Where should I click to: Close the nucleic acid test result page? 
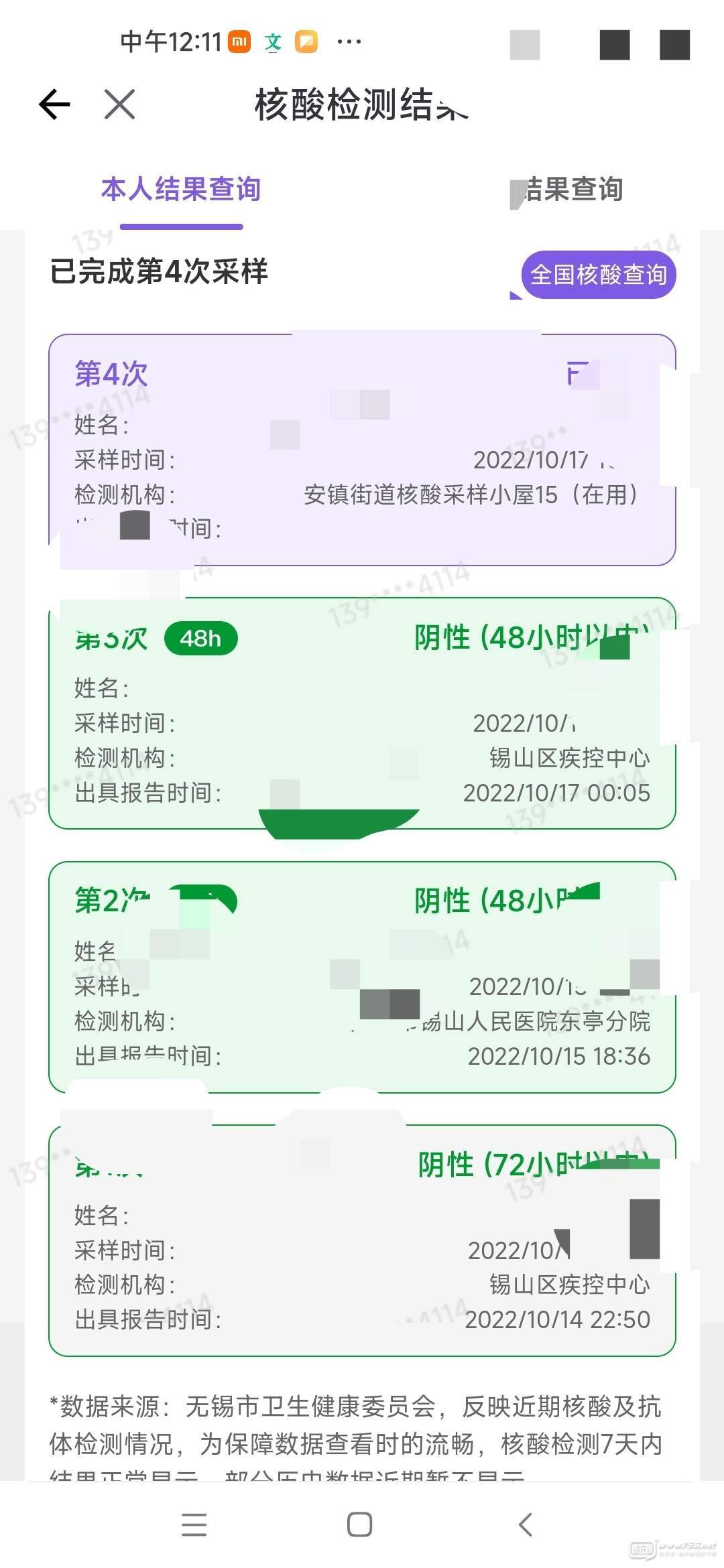120,105
